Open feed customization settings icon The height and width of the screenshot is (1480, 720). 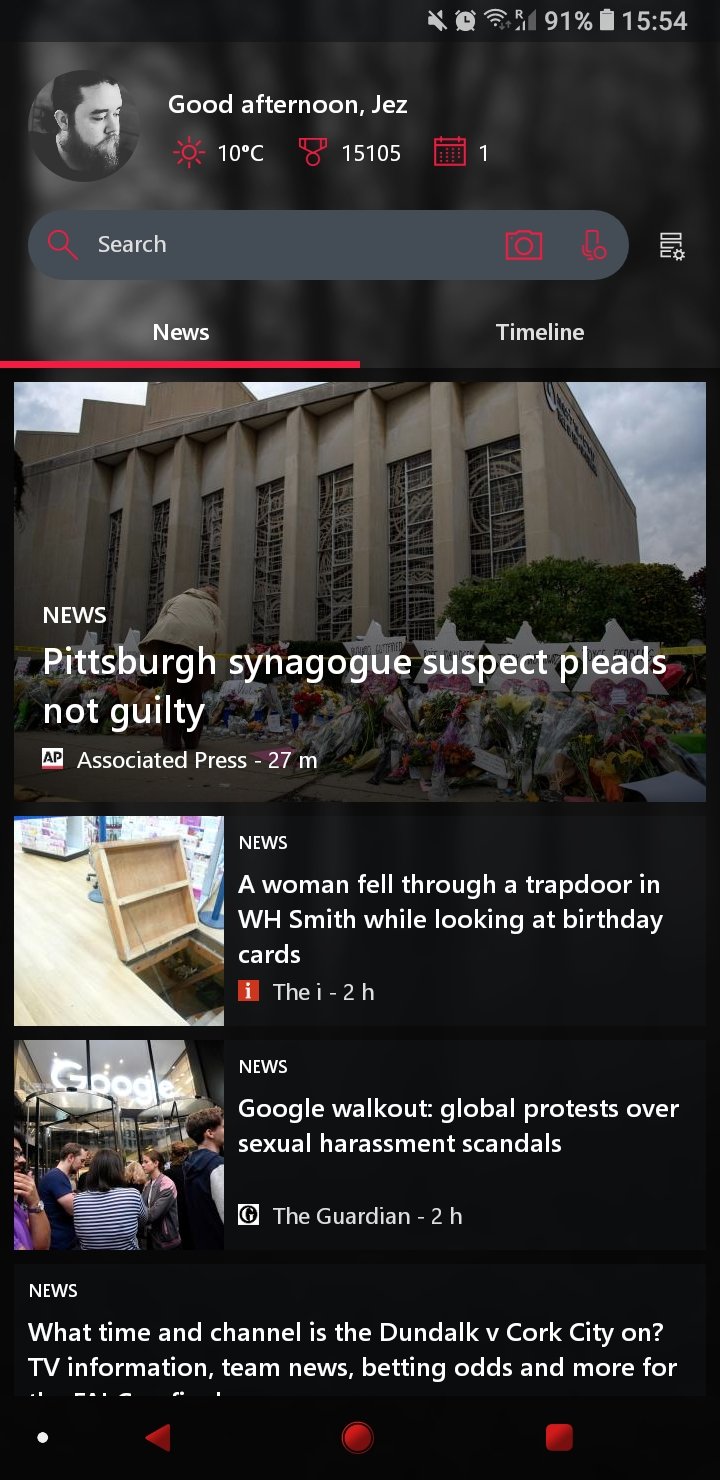pyautogui.click(x=671, y=246)
